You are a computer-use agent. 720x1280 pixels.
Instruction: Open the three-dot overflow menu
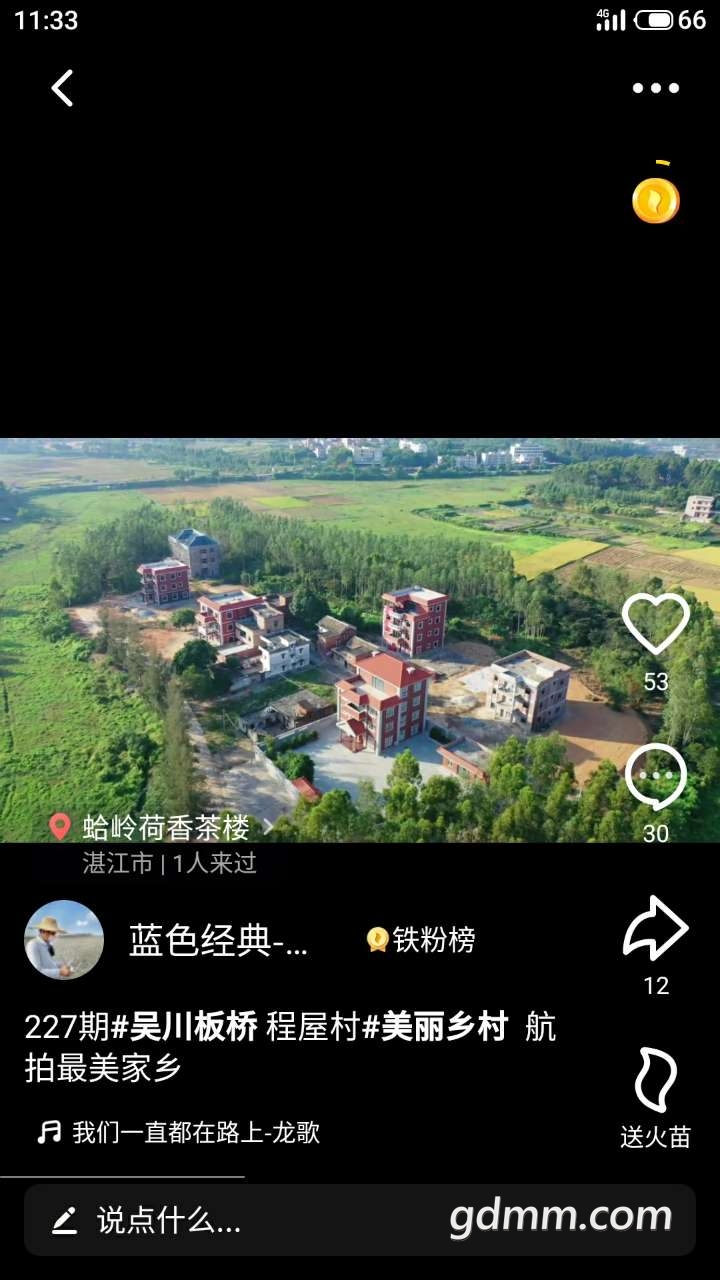656,88
